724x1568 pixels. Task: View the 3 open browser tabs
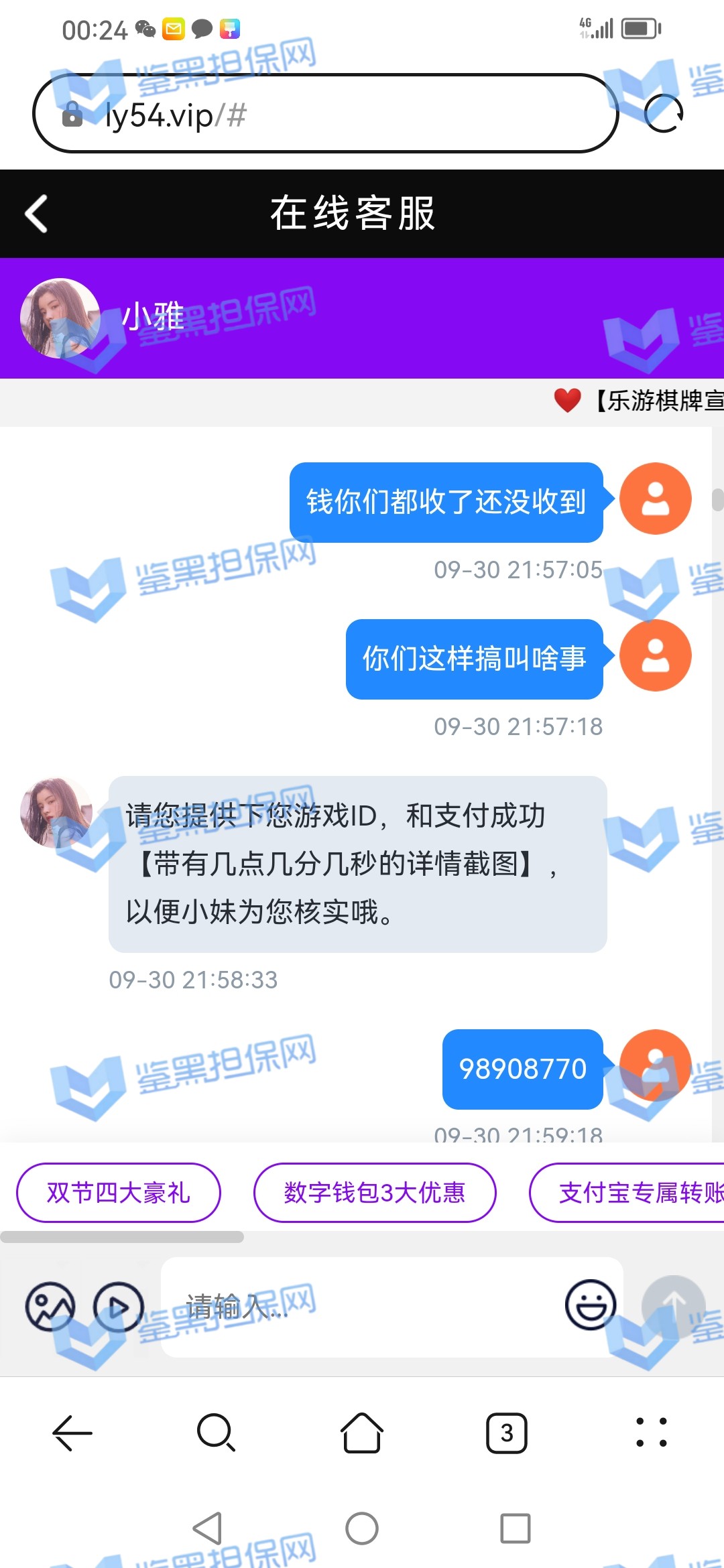point(507,1433)
